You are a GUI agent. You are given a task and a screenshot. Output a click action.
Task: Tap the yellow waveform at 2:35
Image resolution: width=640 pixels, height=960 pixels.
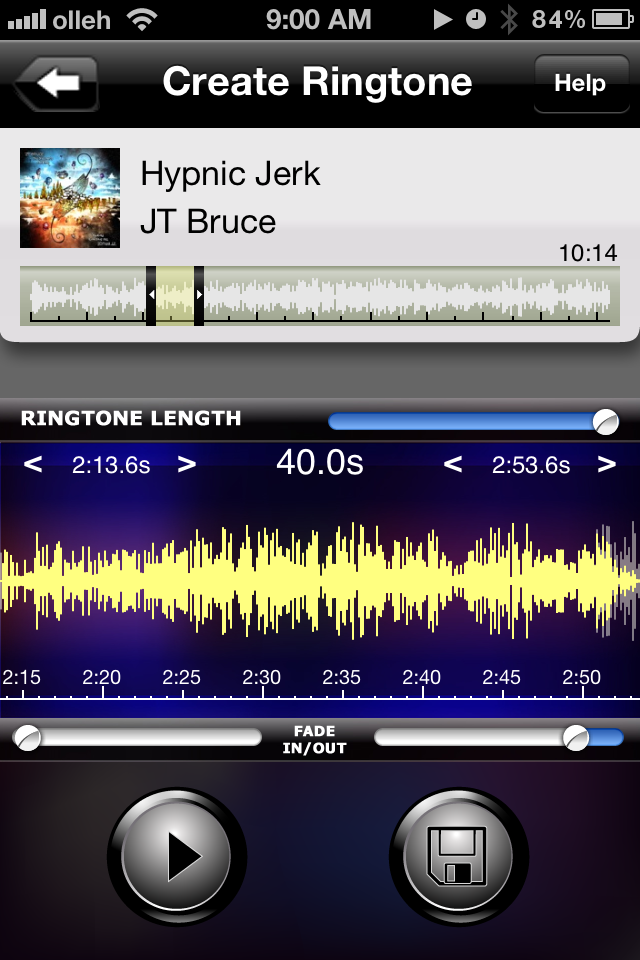340,580
